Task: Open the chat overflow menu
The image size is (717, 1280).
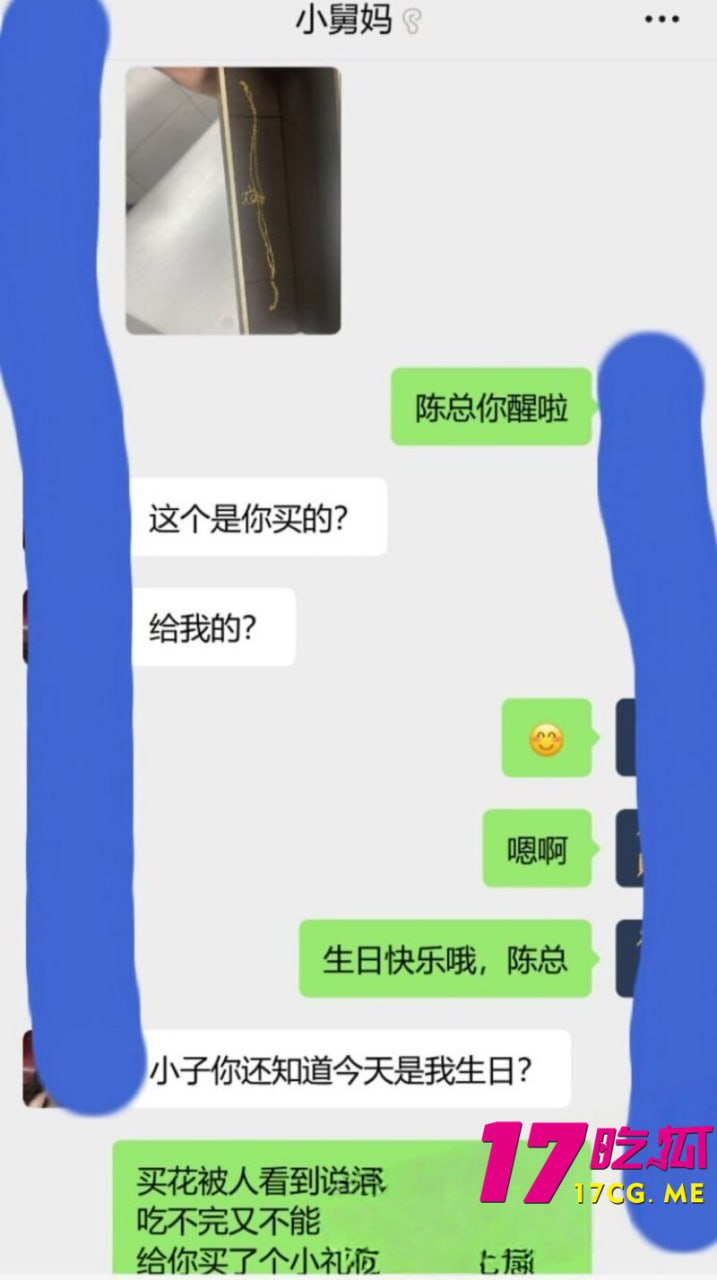Action: (661, 20)
